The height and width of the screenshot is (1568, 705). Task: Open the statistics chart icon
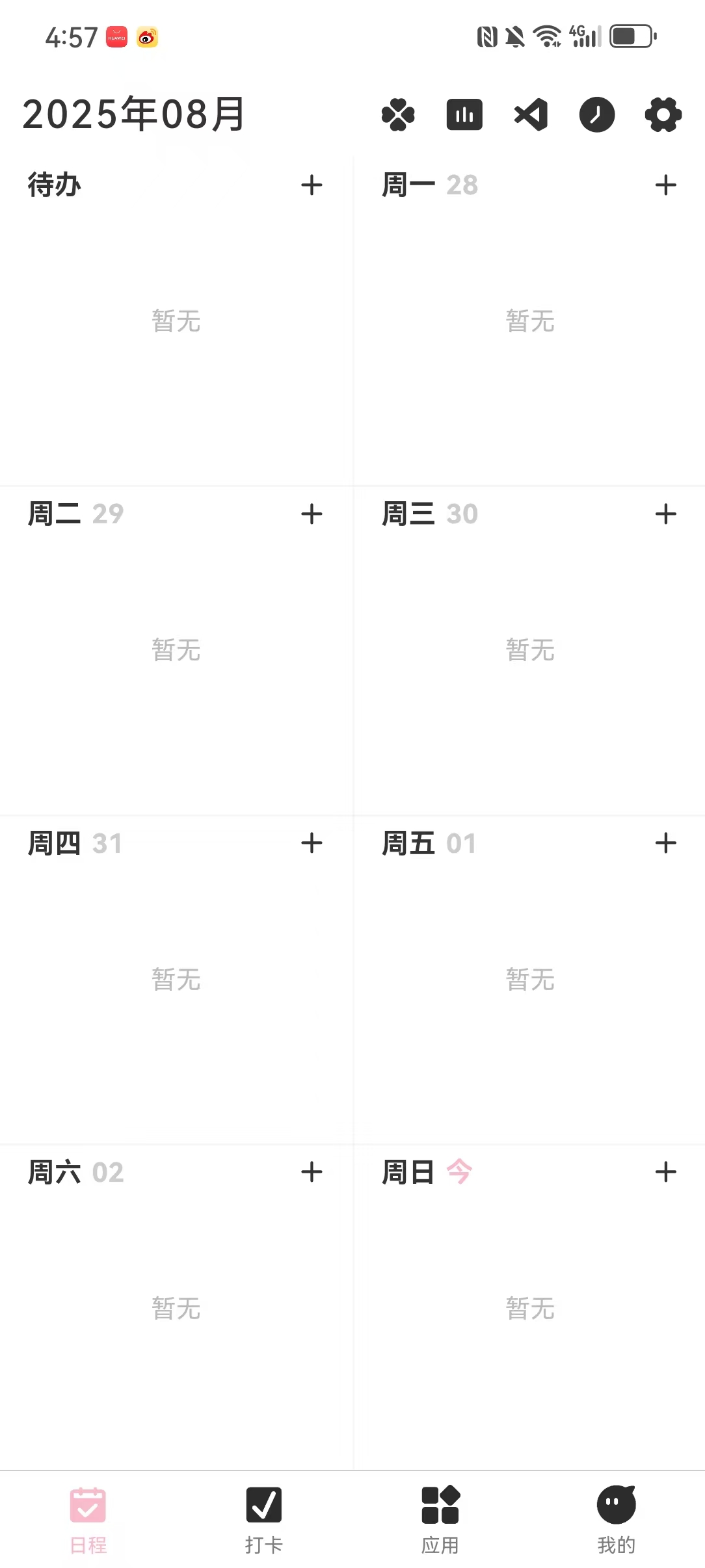coord(464,115)
